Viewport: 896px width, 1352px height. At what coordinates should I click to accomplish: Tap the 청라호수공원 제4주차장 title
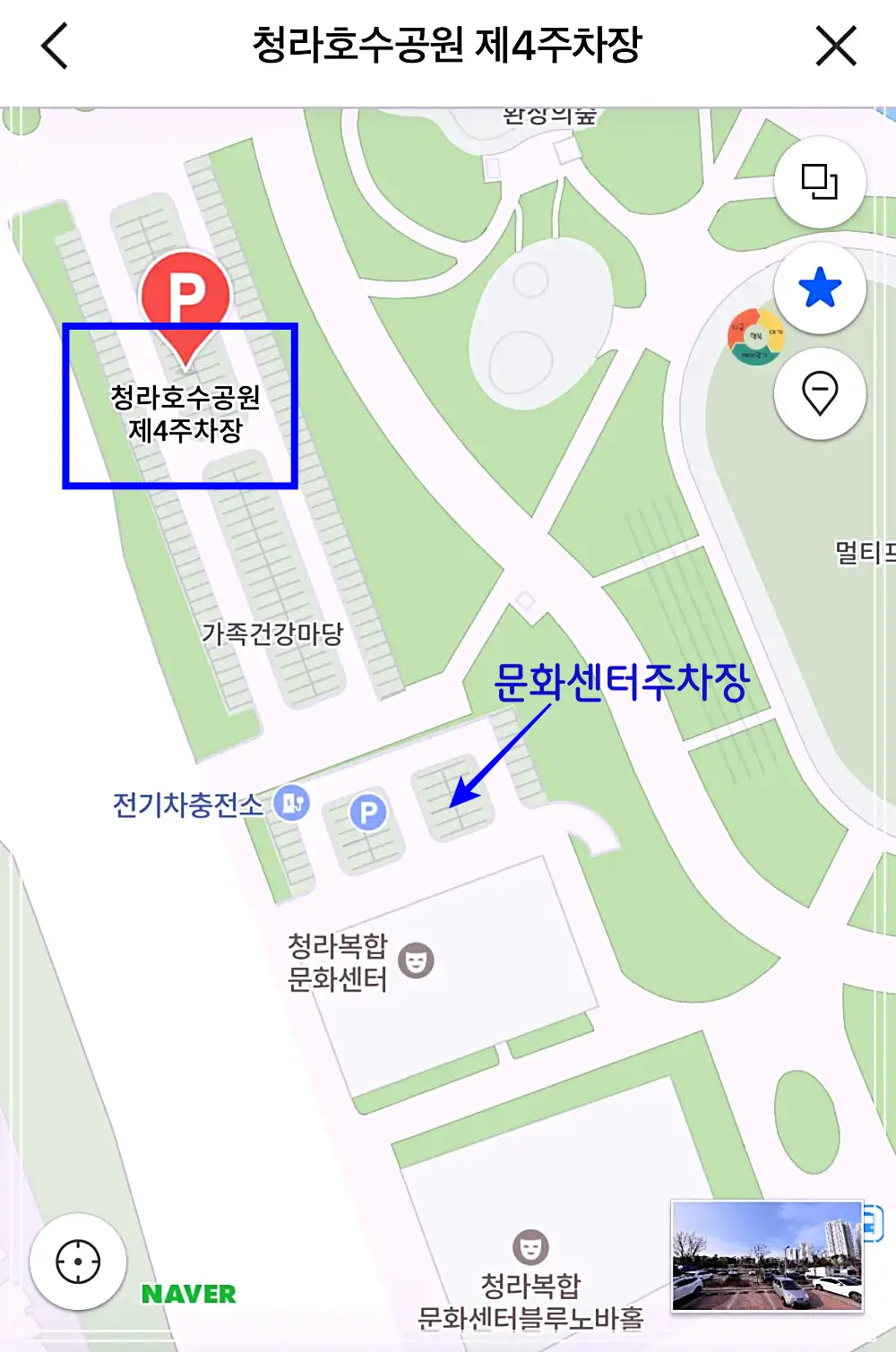tap(447, 45)
